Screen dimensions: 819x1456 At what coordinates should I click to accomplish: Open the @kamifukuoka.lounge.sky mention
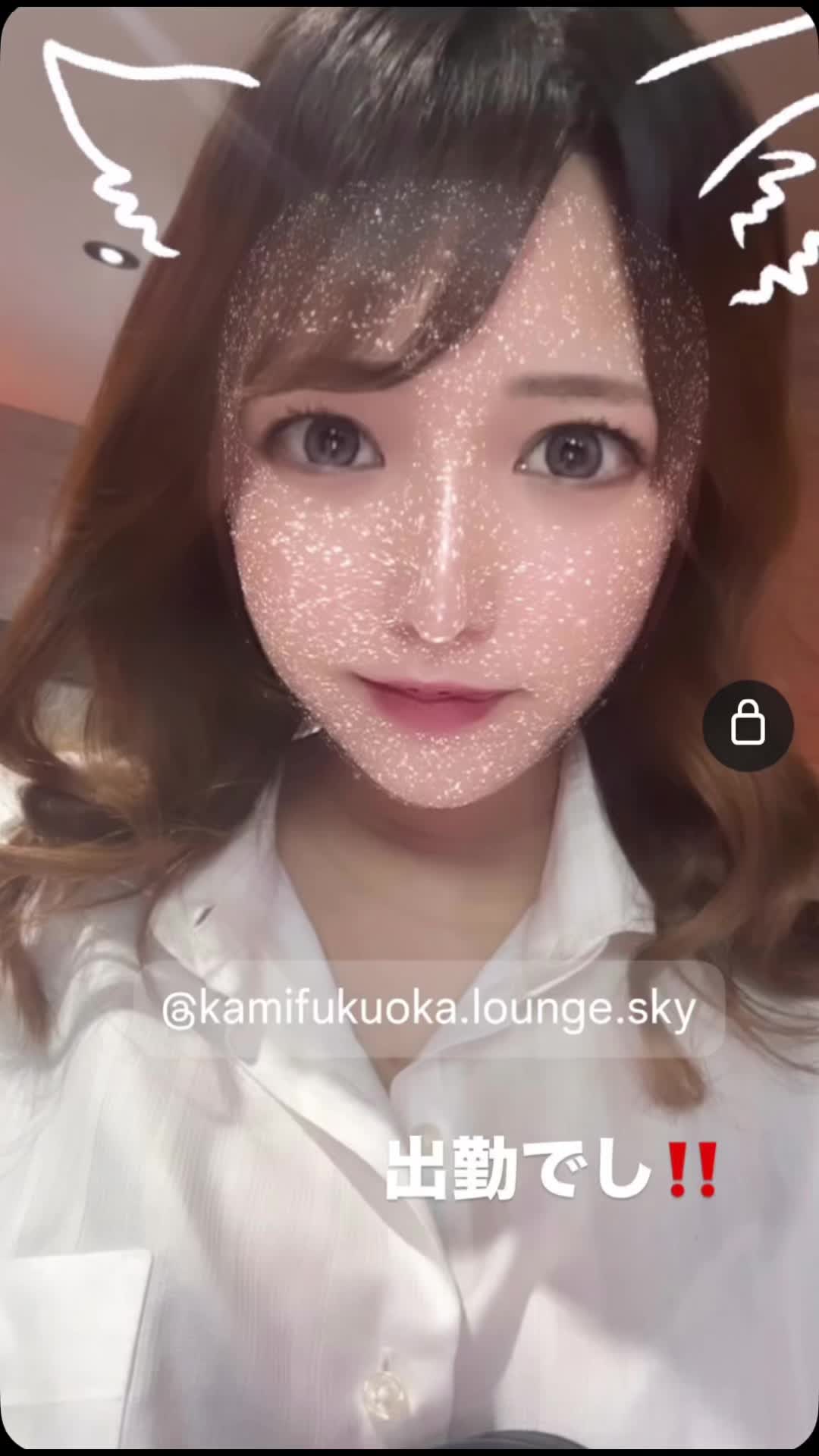click(429, 1010)
